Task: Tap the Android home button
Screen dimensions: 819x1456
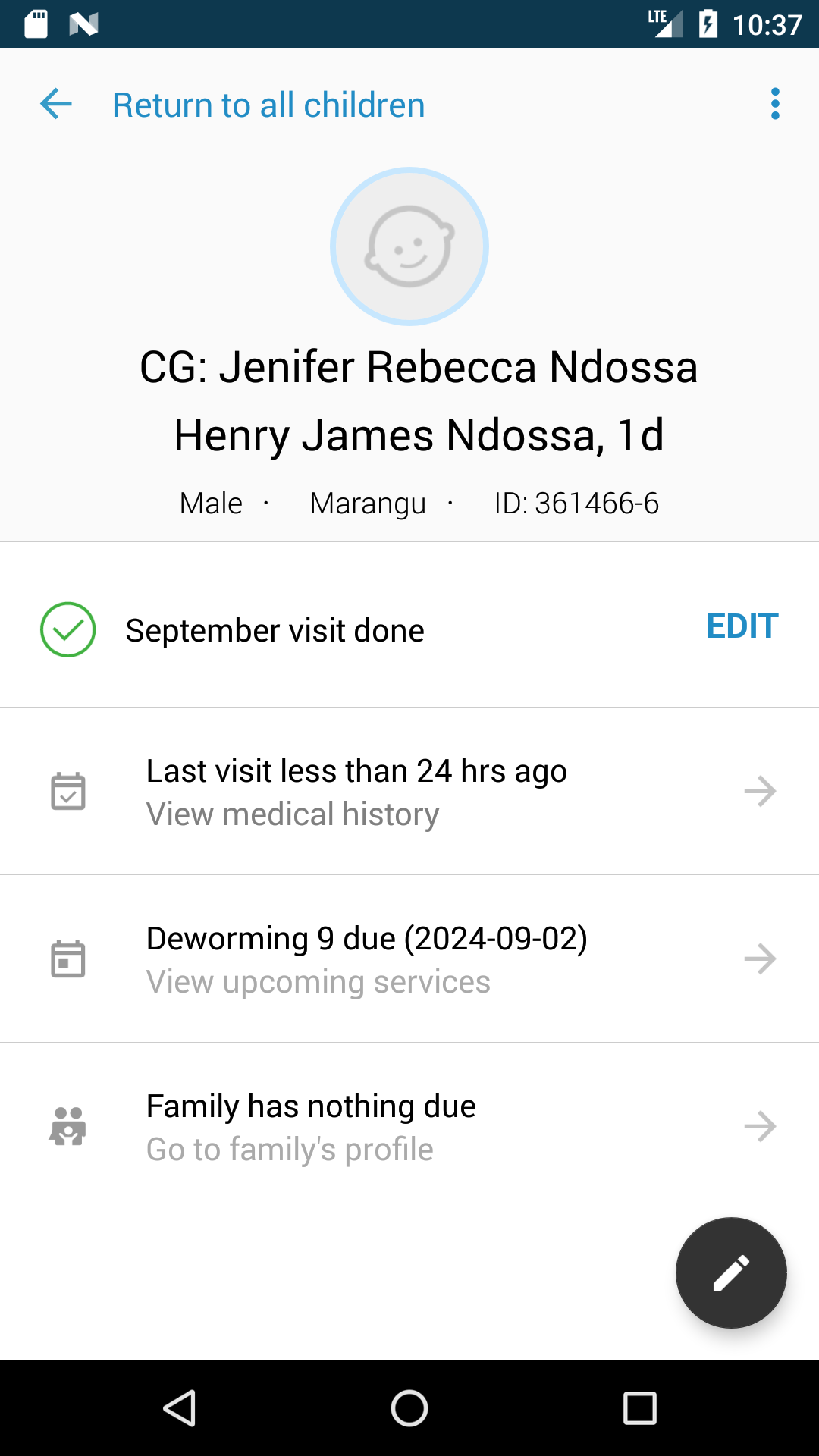Action: click(x=409, y=1408)
